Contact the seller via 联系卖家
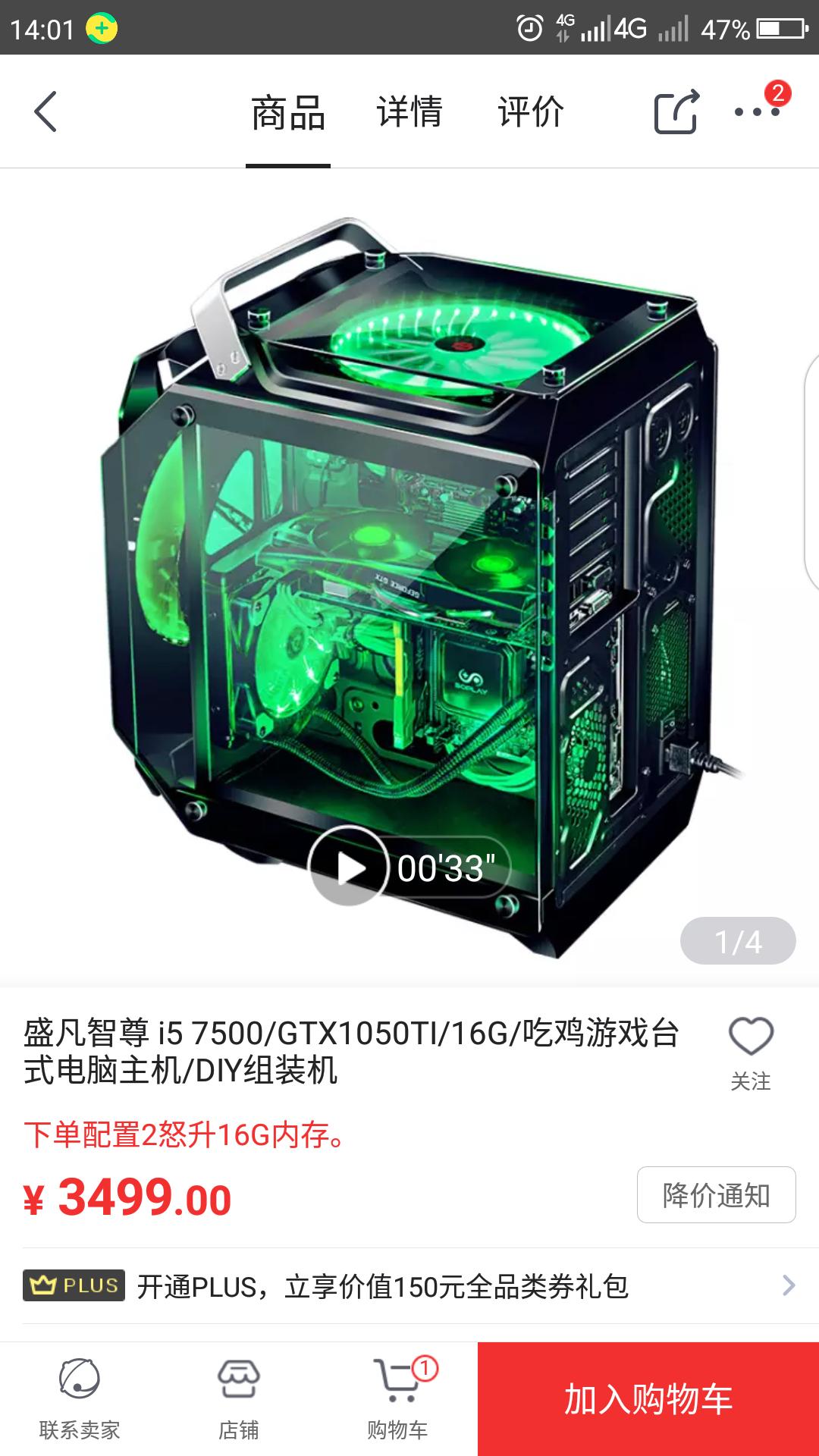 pyautogui.click(x=80, y=1399)
